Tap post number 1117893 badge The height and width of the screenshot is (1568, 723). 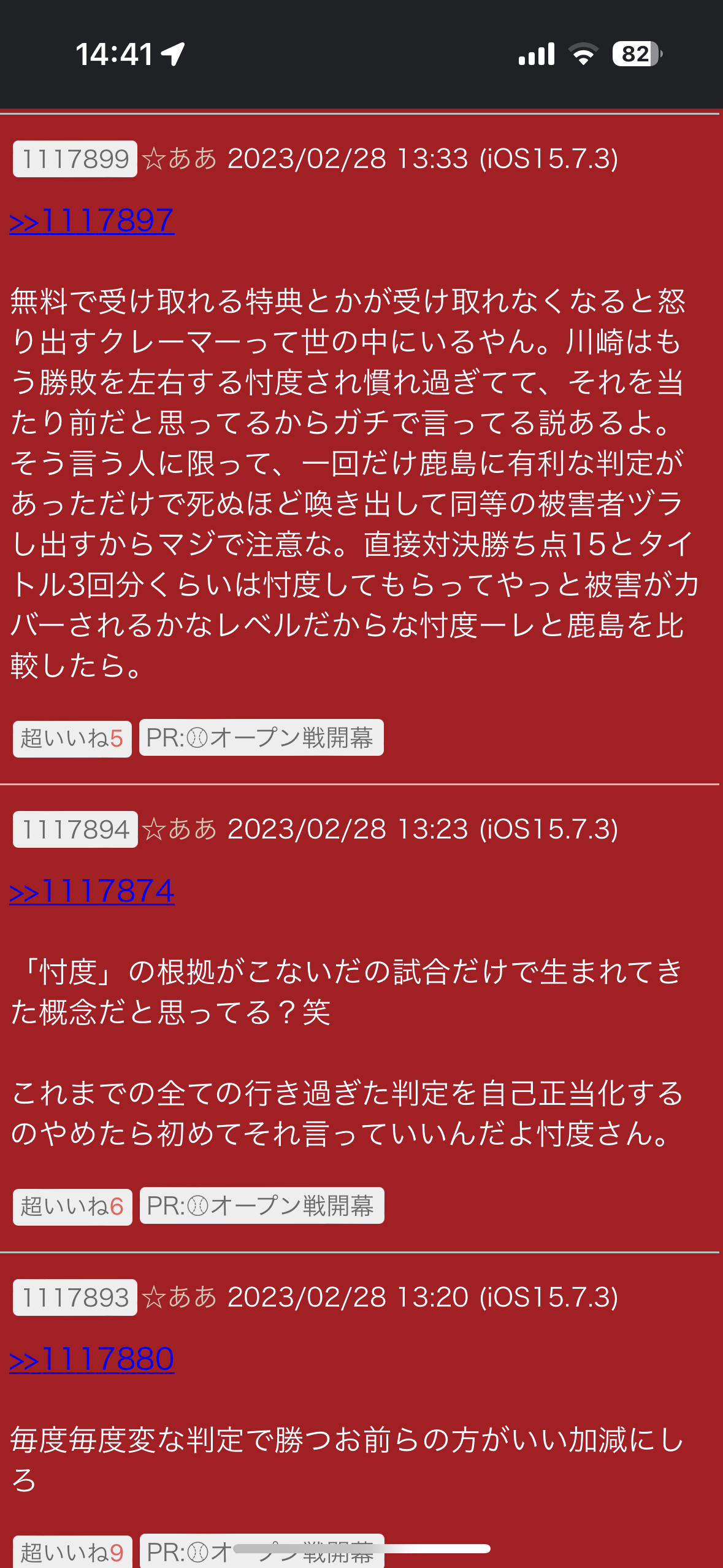pos(75,1297)
